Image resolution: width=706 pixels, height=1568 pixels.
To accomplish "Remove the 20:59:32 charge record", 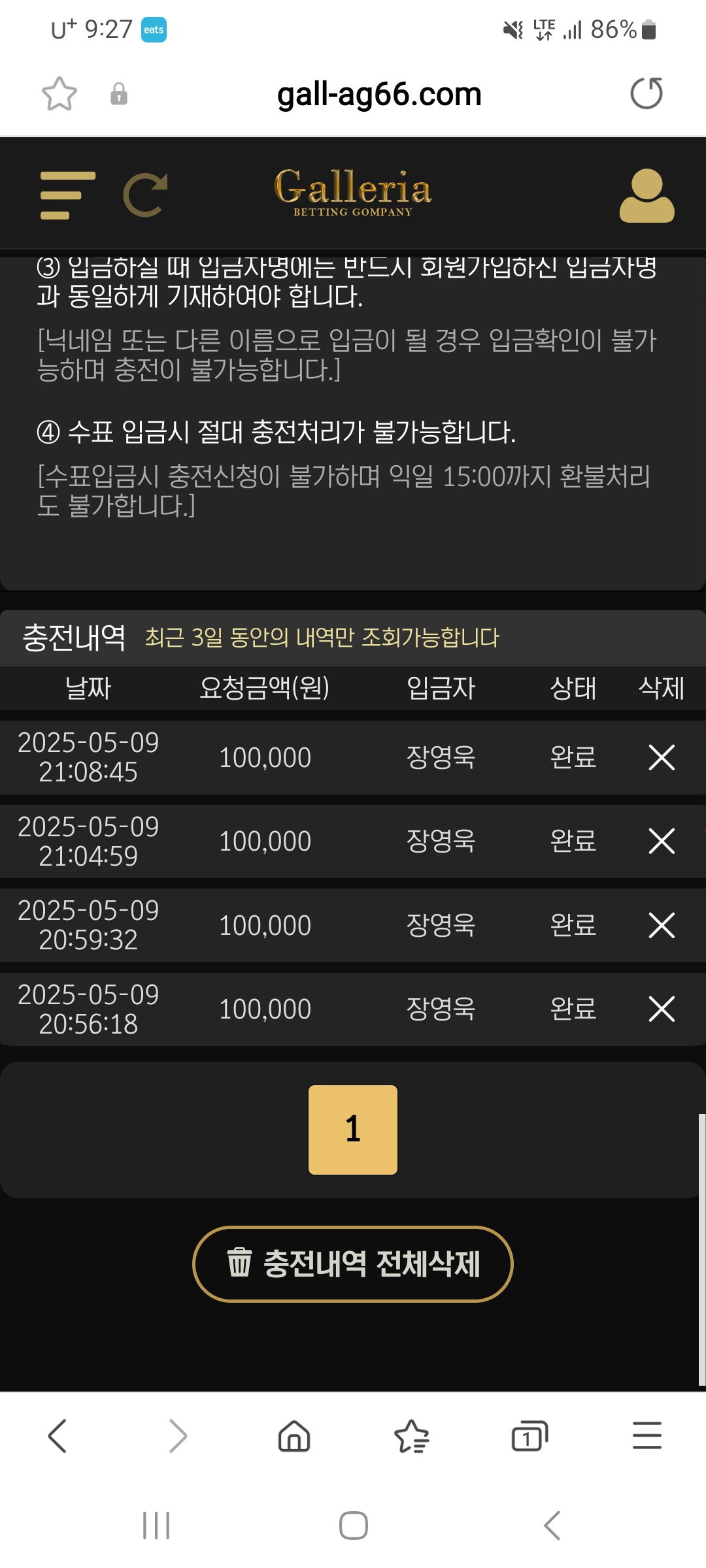I will [661, 925].
